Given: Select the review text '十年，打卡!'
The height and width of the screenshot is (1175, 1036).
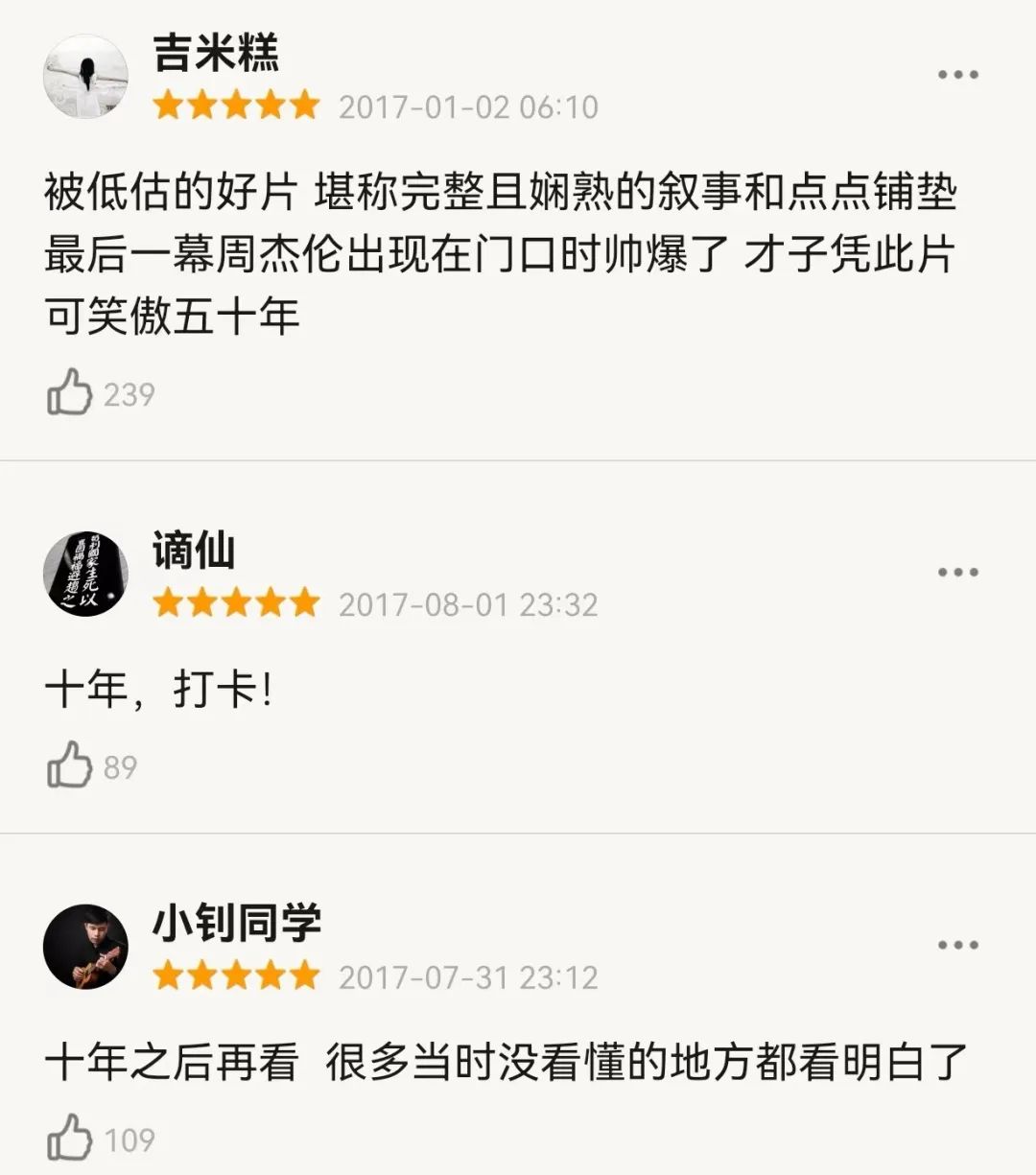Looking at the screenshot, I should coord(158,689).
